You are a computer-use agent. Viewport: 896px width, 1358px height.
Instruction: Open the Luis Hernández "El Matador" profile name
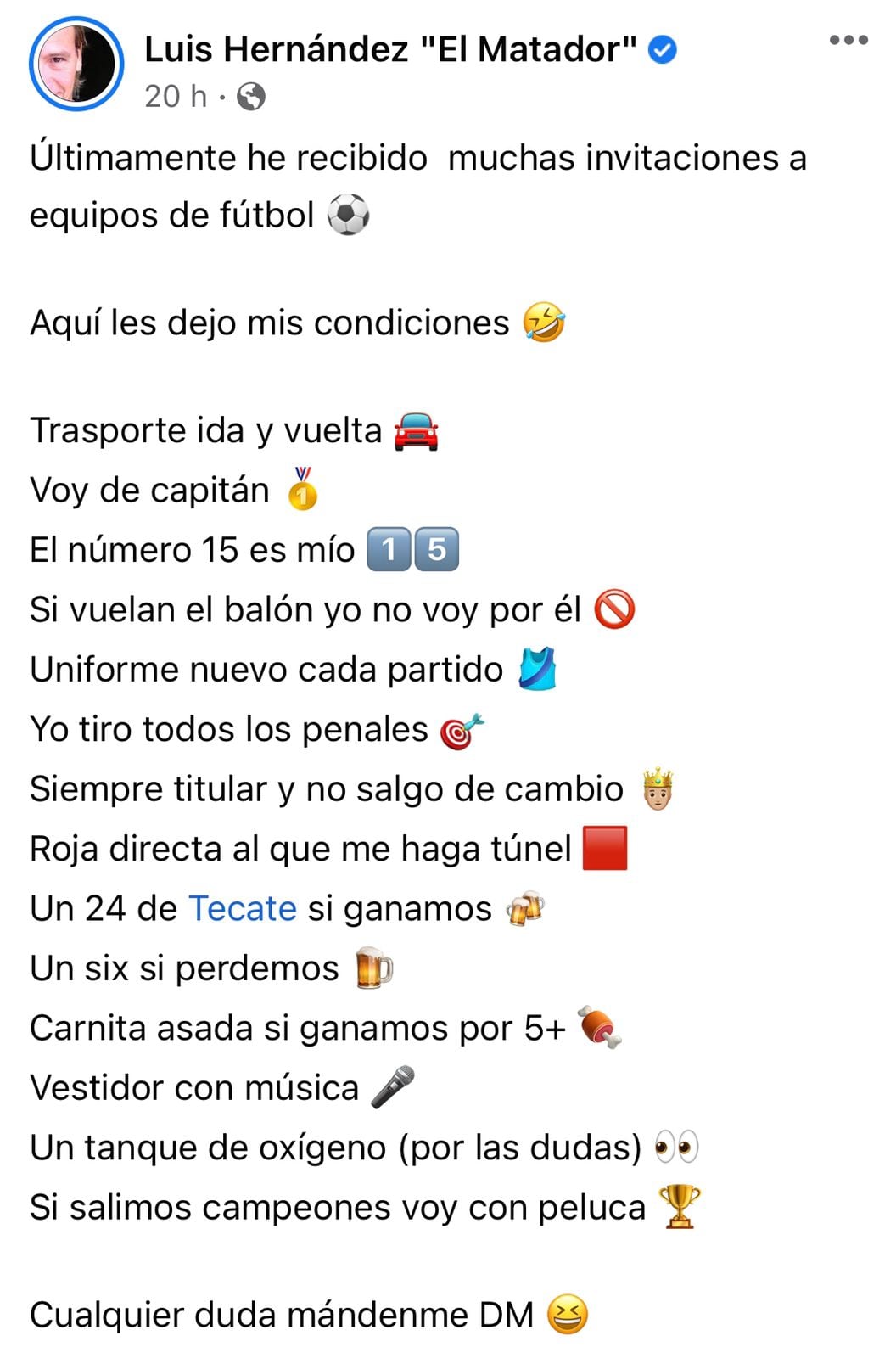point(390,49)
